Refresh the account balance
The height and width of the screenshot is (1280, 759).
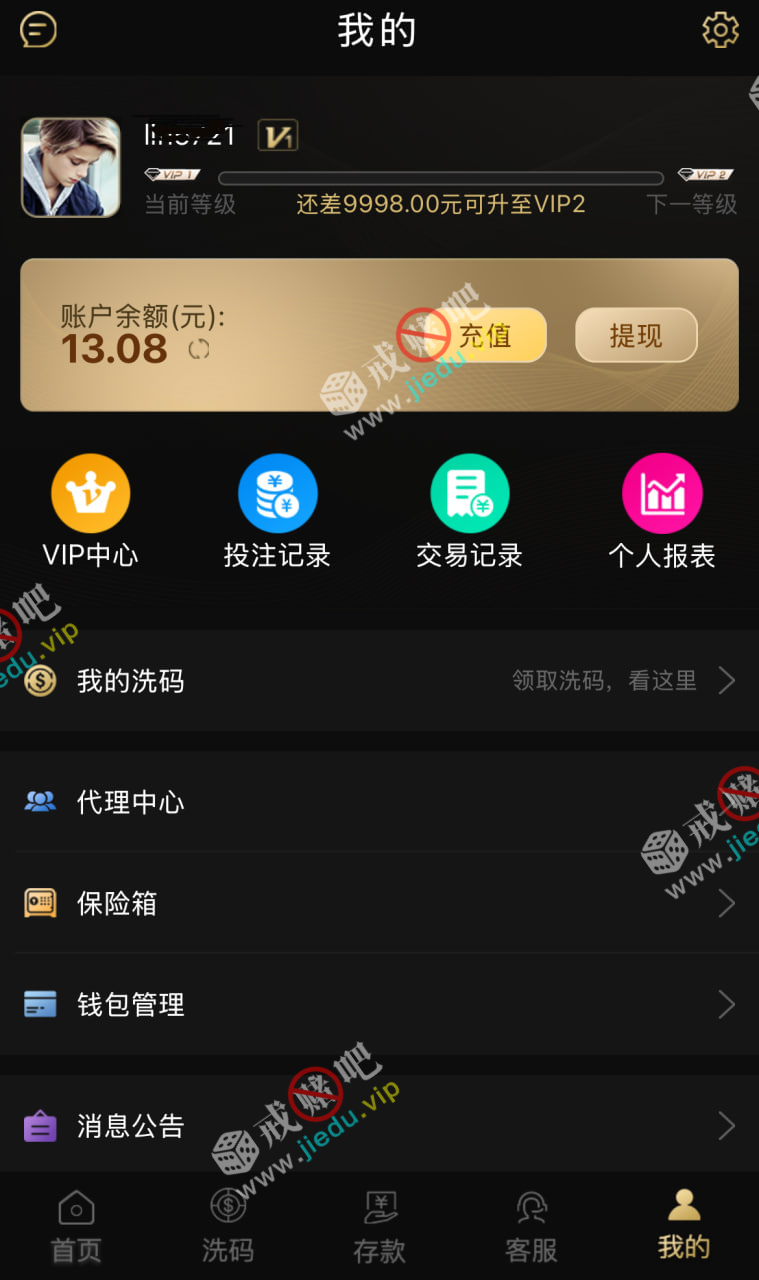pos(199,349)
